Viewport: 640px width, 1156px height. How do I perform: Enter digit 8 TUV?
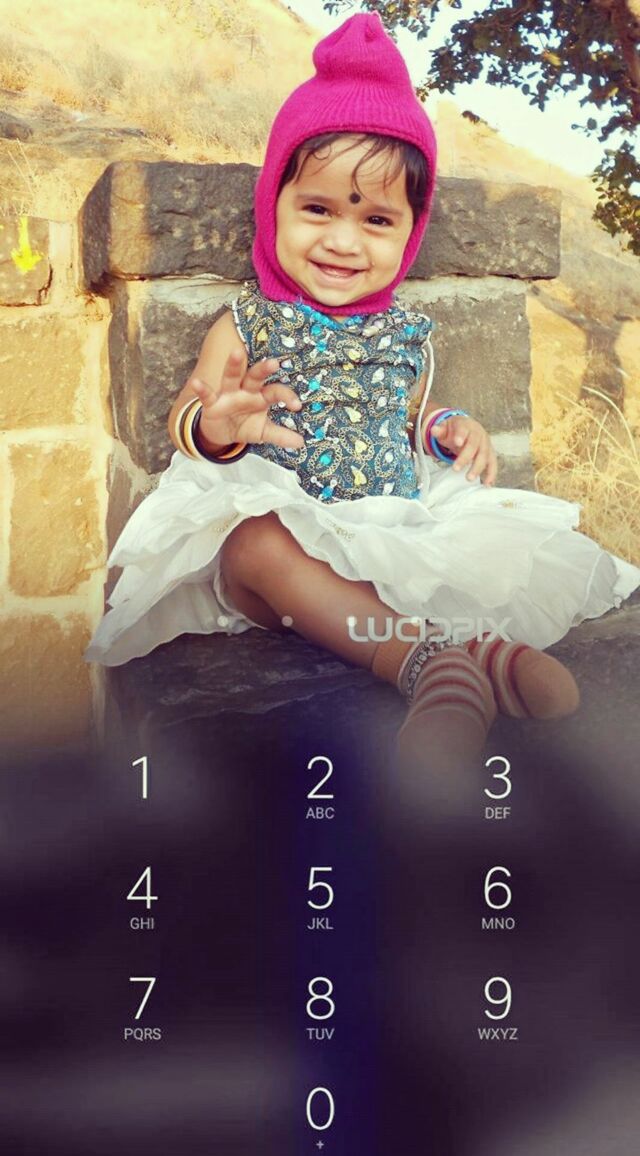(x=320, y=1008)
